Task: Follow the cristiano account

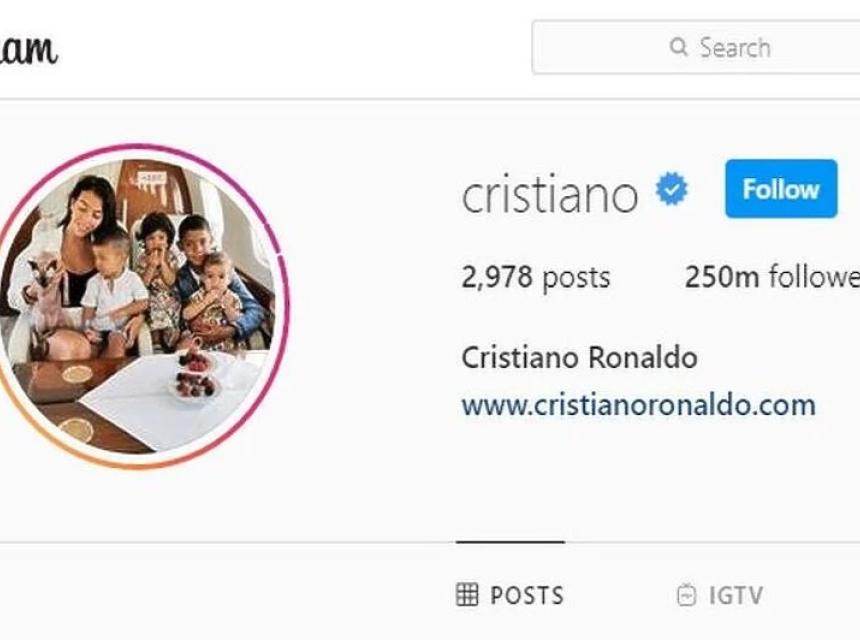Action: tap(781, 189)
